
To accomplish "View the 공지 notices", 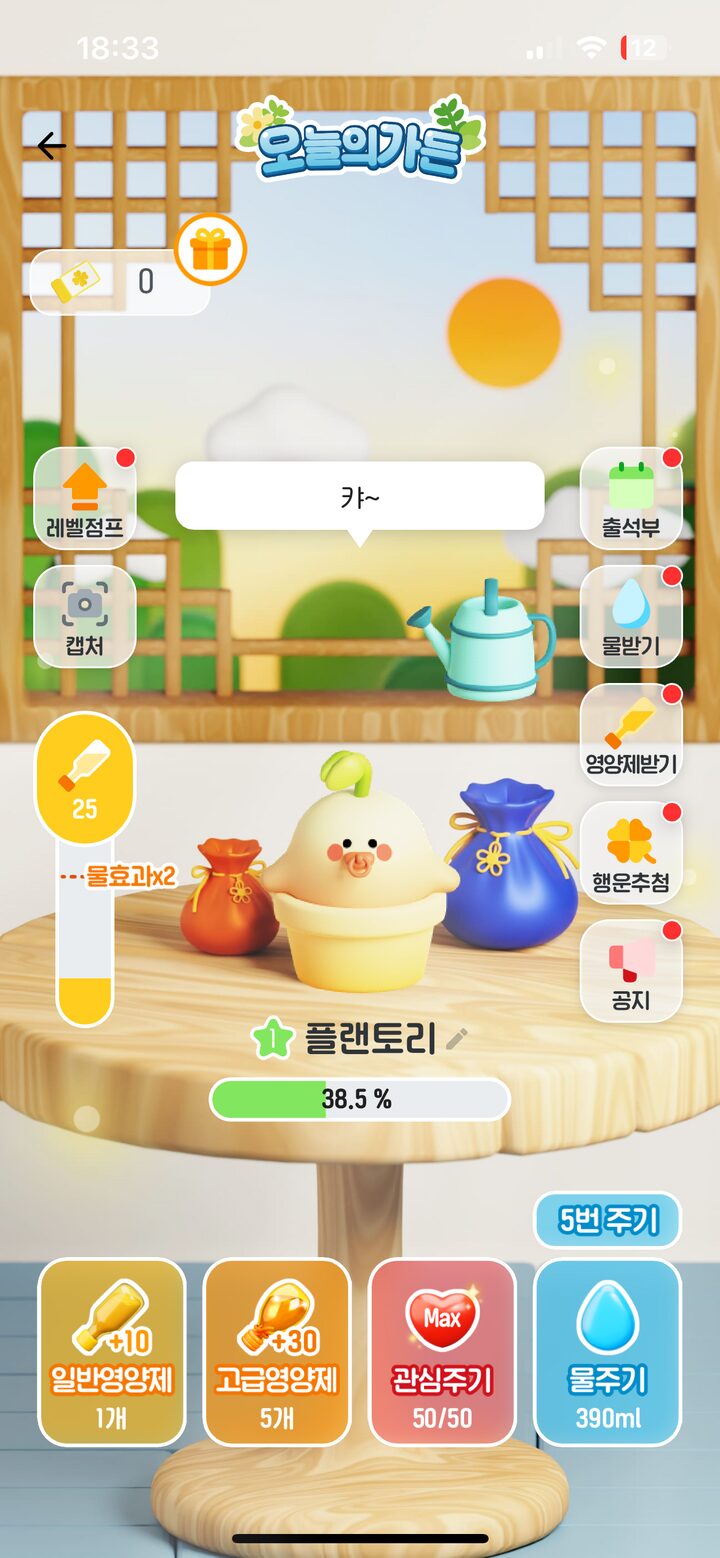I will click(x=631, y=970).
